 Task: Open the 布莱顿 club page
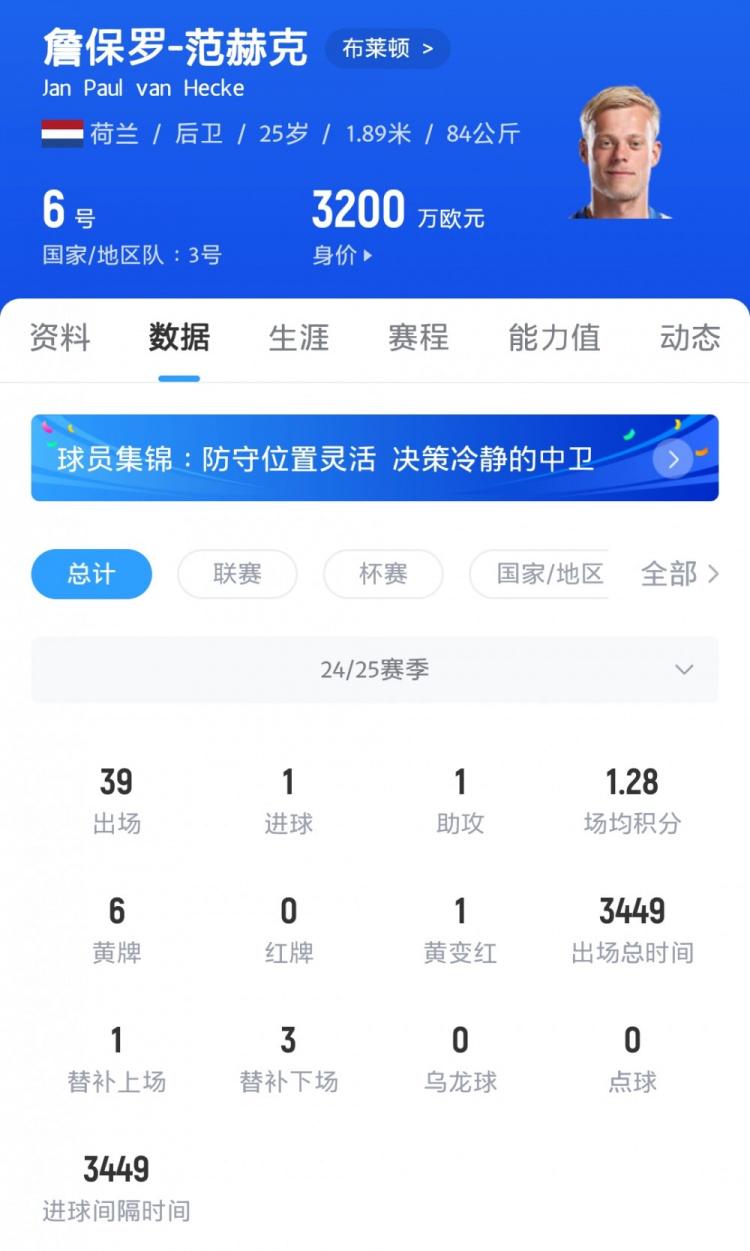point(387,48)
